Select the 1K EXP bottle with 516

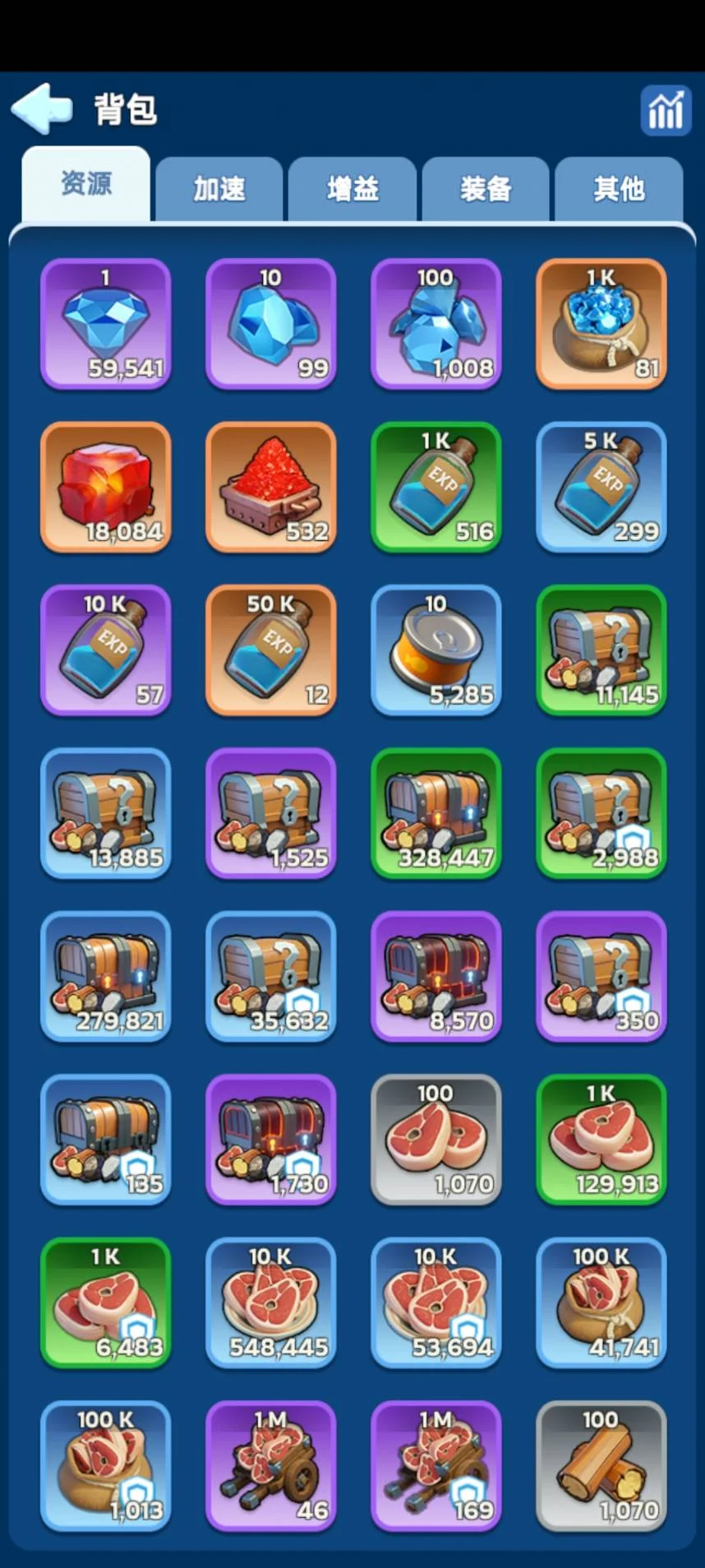coord(436,487)
